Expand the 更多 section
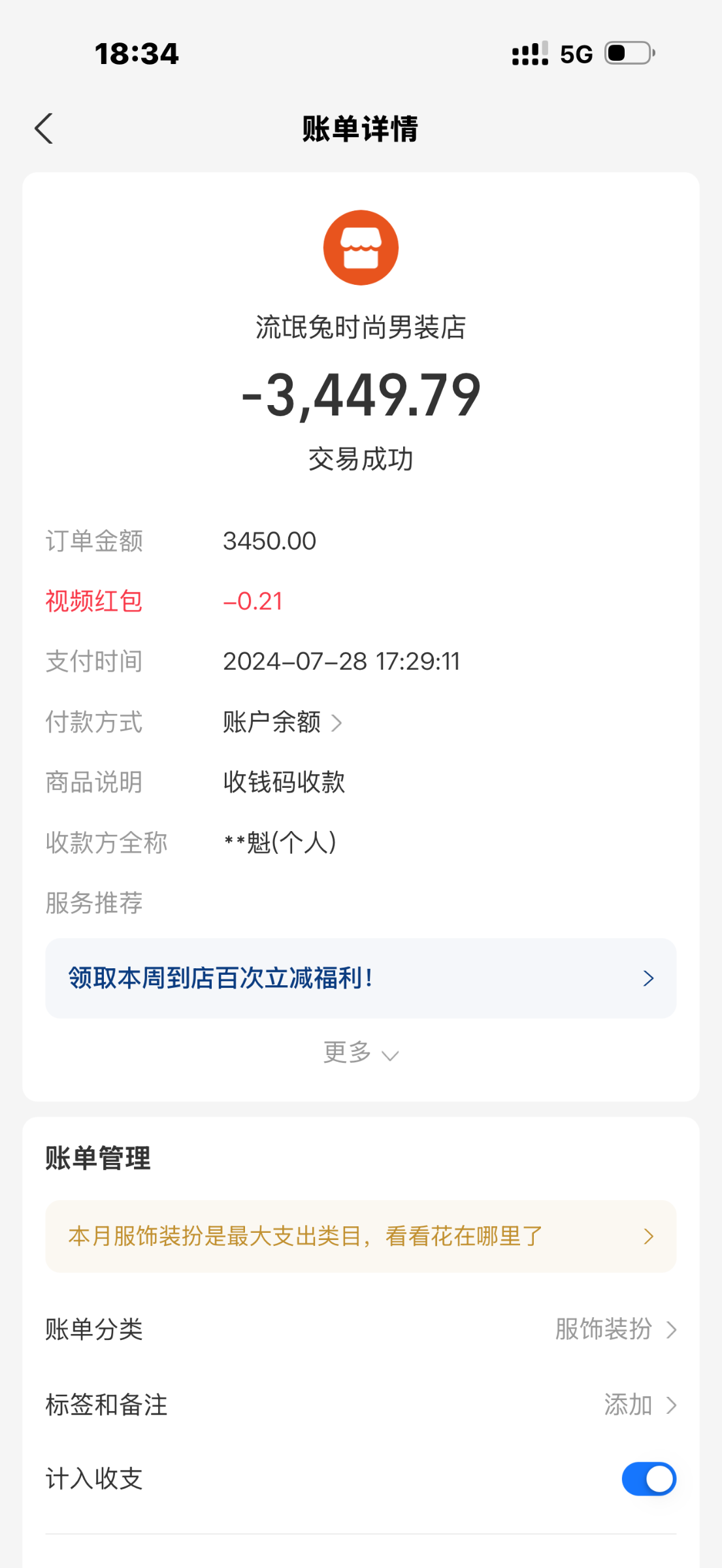The width and height of the screenshot is (722, 1568). 361,1053
